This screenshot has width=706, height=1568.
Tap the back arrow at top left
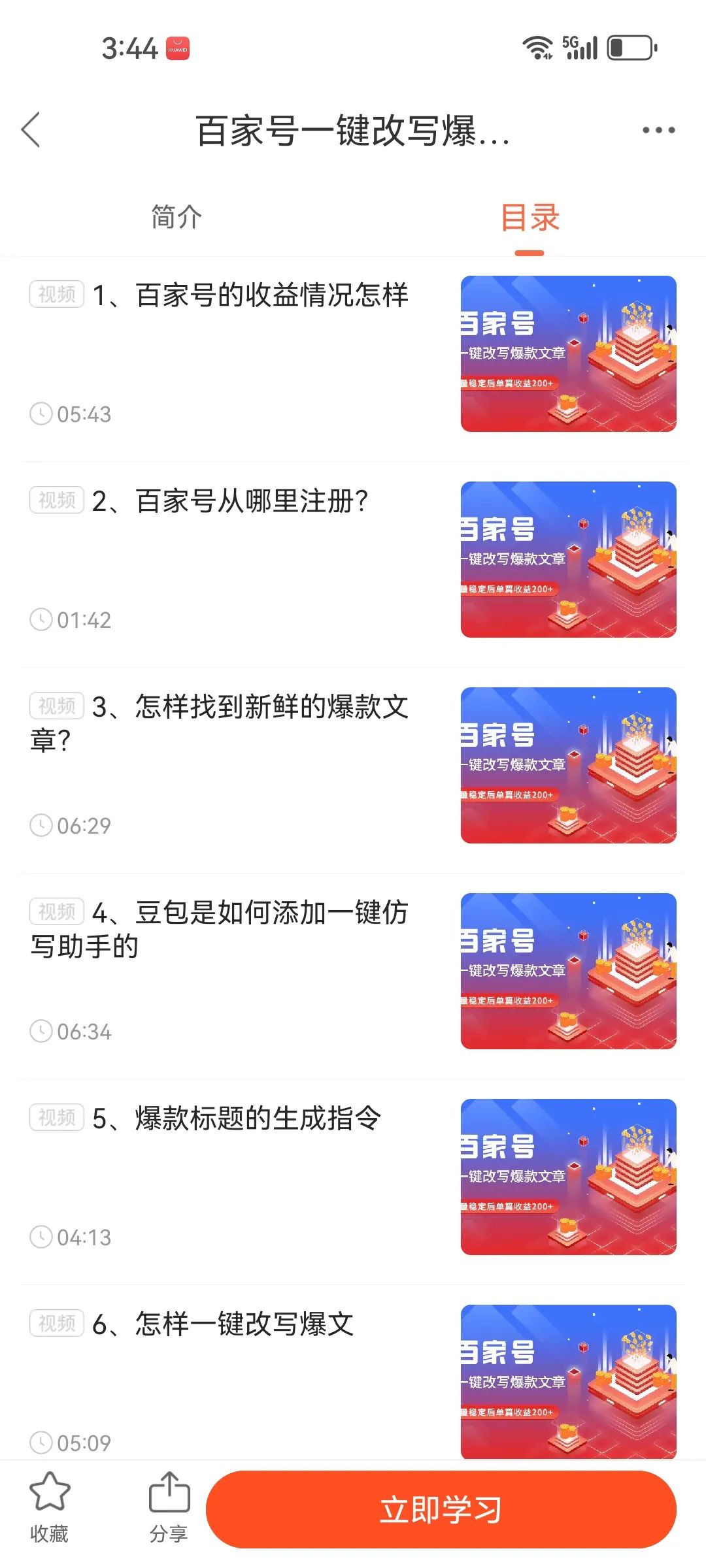pyautogui.click(x=29, y=130)
